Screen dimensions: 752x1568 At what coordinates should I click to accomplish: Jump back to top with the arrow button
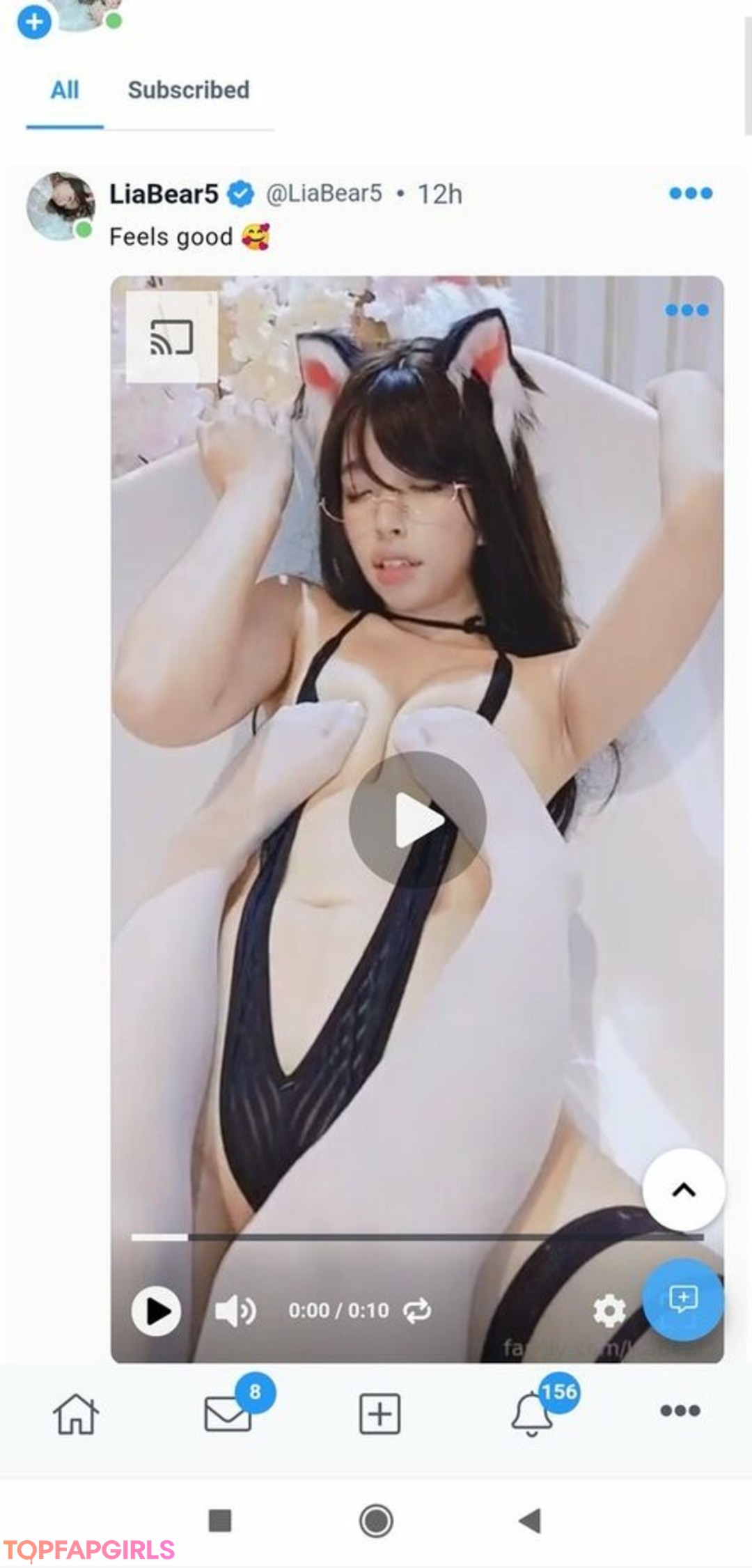tap(683, 1190)
